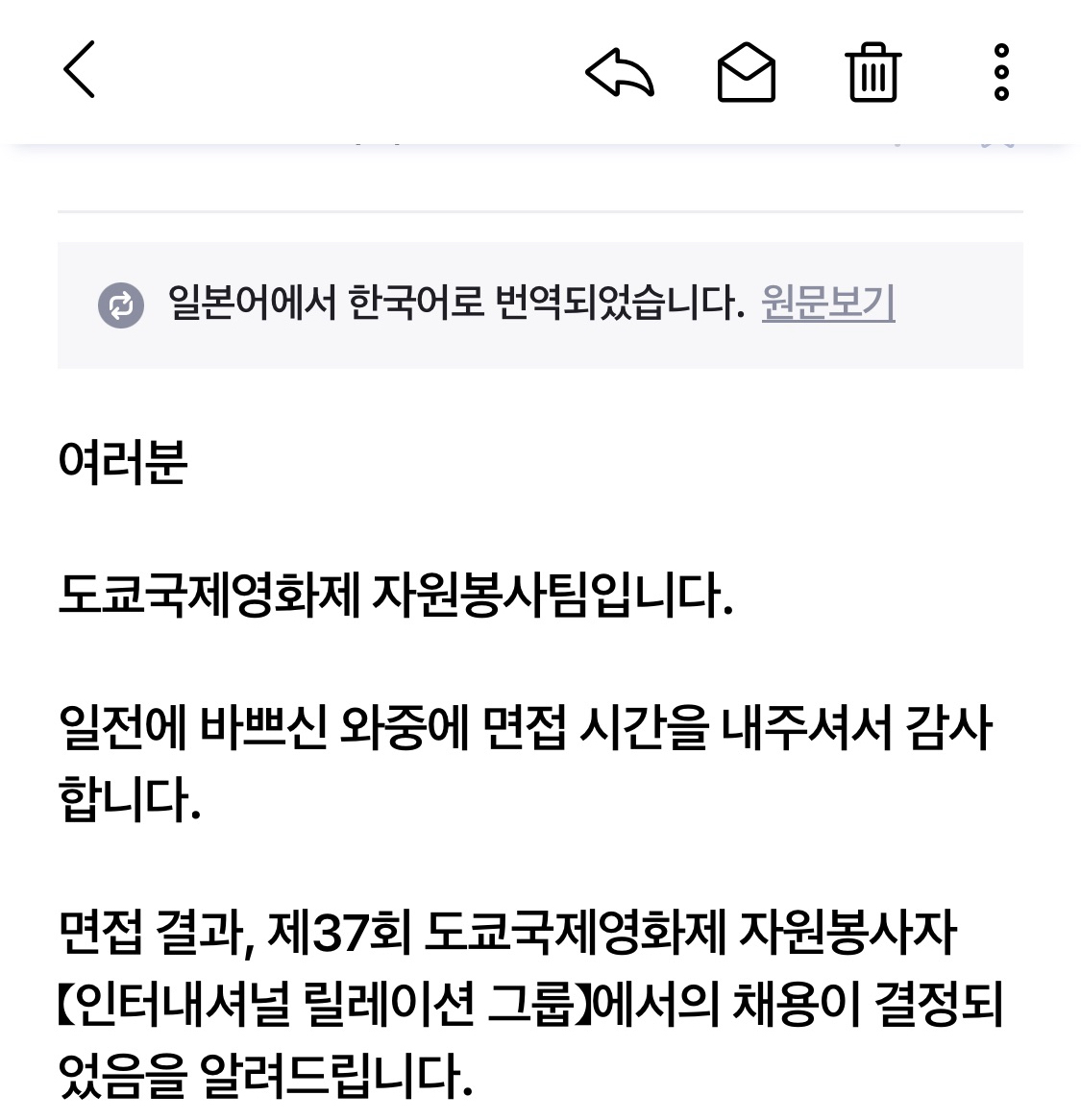Delete this email
Screen dimensions: 1081x1120
(872, 73)
